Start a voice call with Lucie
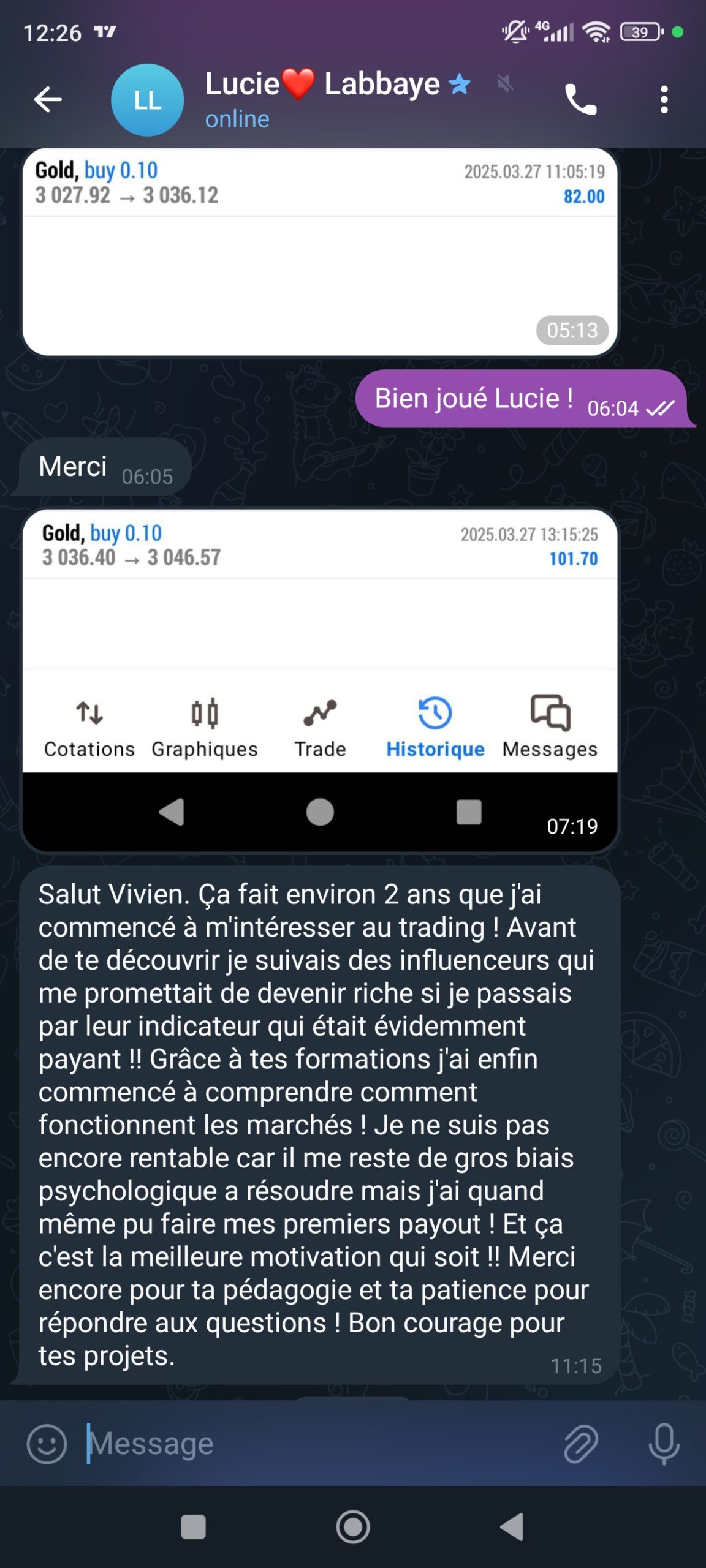Image resolution: width=706 pixels, height=1568 pixels. coord(580,100)
